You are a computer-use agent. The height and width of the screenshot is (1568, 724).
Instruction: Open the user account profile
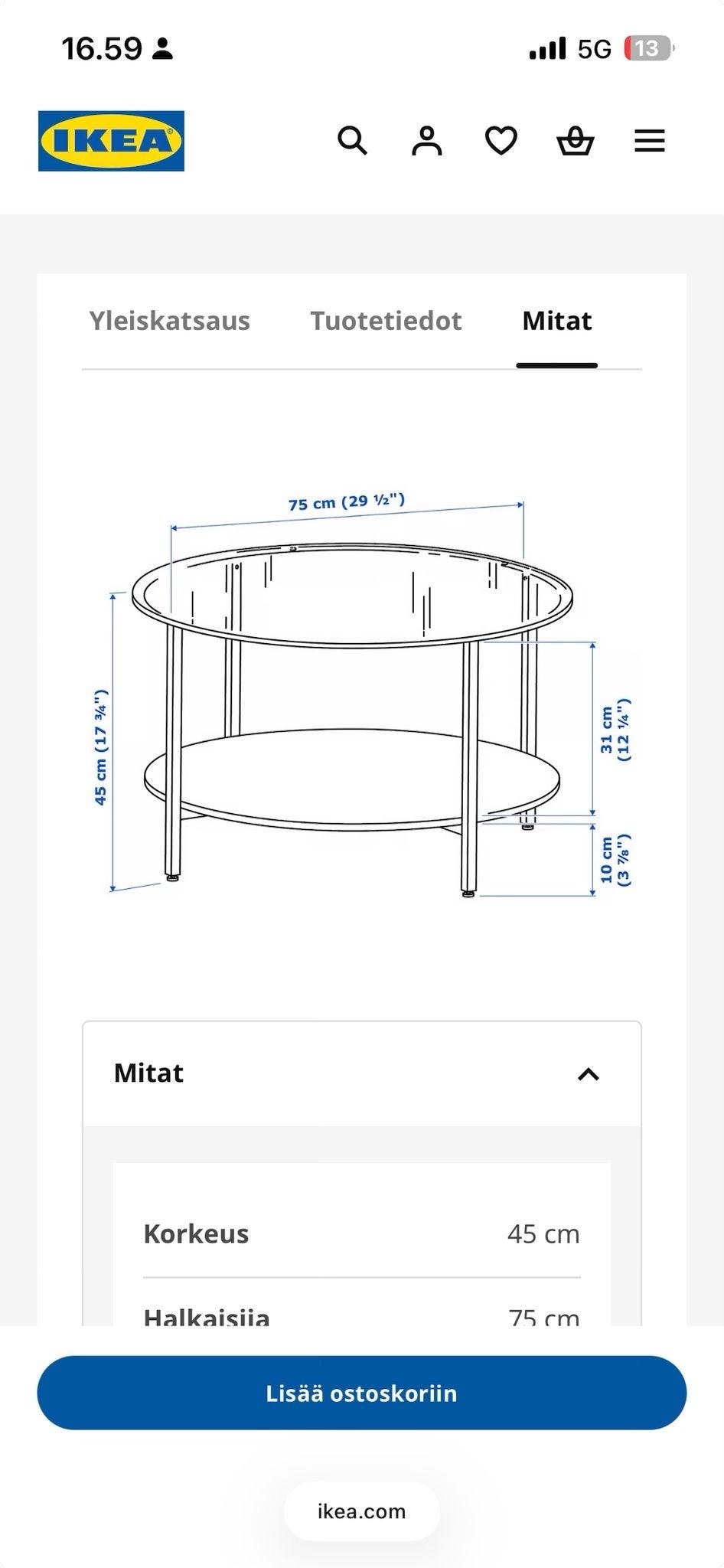click(x=426, y=141)
